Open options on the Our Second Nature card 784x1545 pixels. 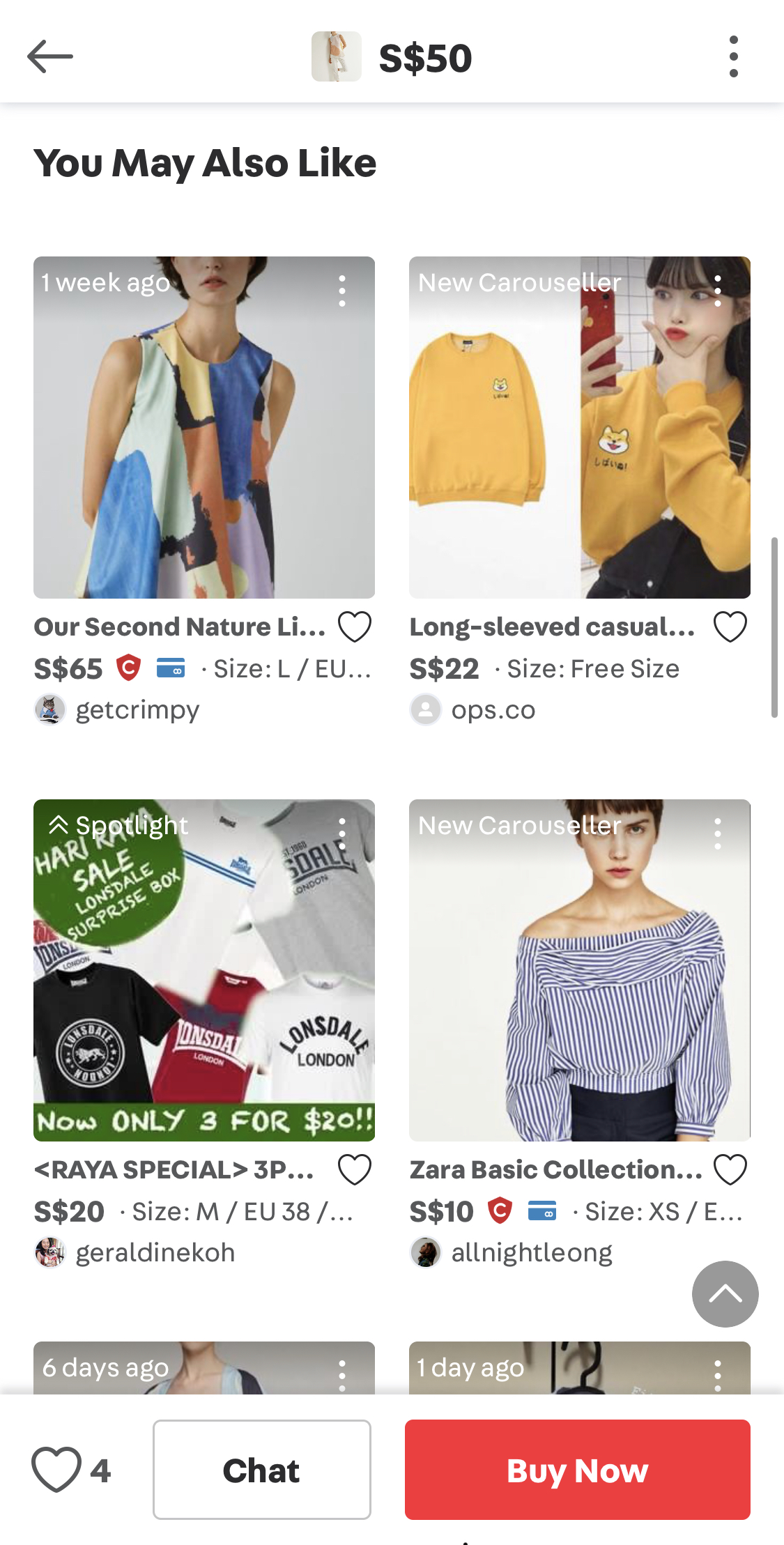point(342,291)
